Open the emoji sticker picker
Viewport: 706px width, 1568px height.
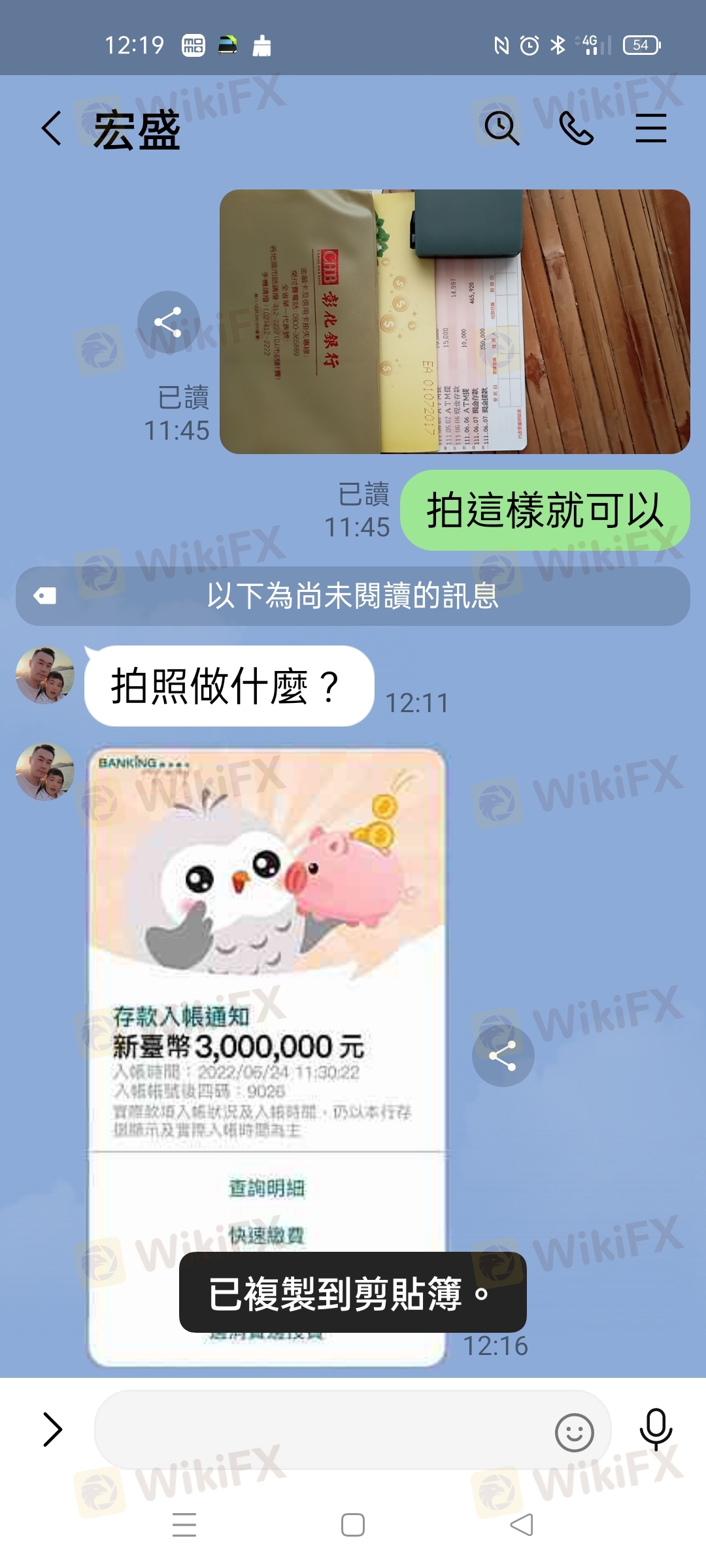(x=574, y=1433)
